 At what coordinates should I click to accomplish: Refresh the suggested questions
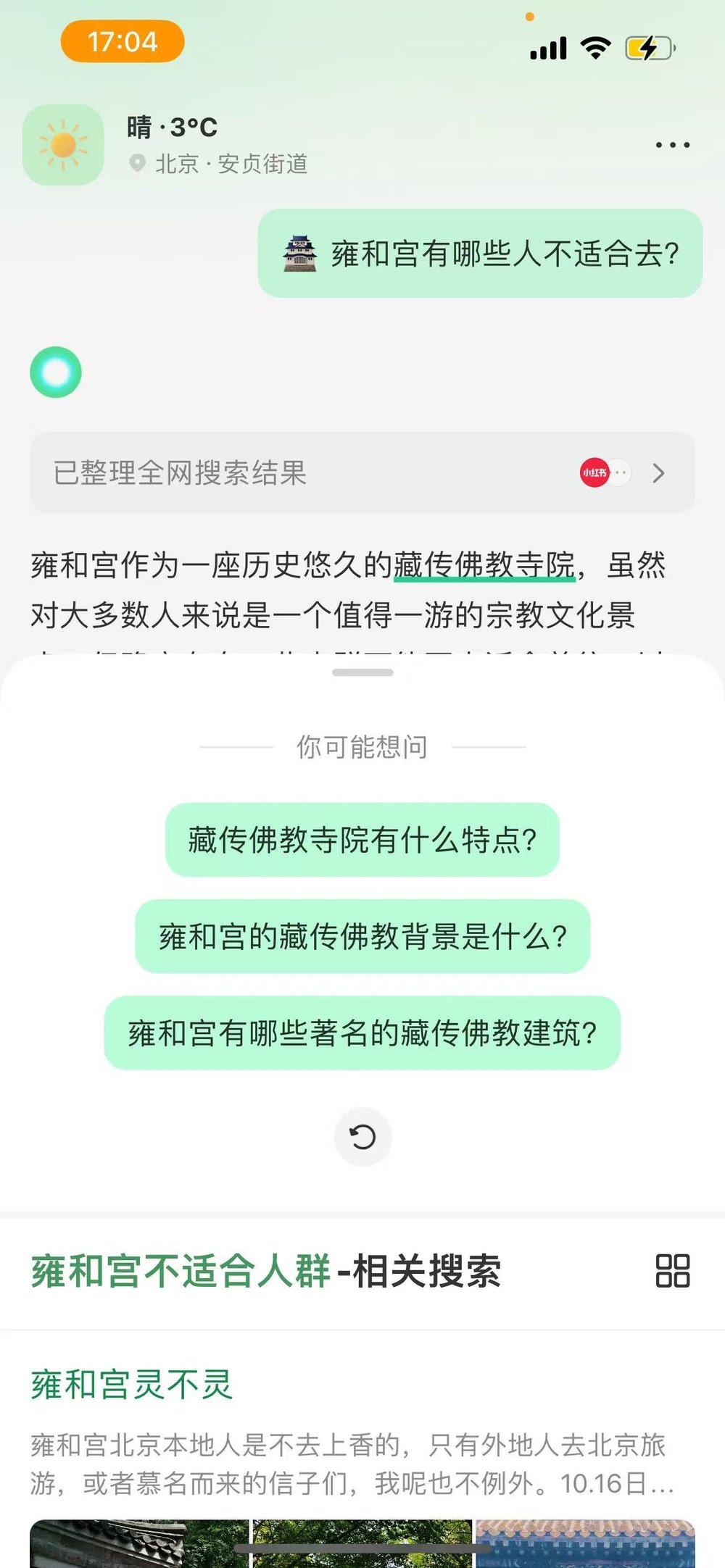[362, 1137]
